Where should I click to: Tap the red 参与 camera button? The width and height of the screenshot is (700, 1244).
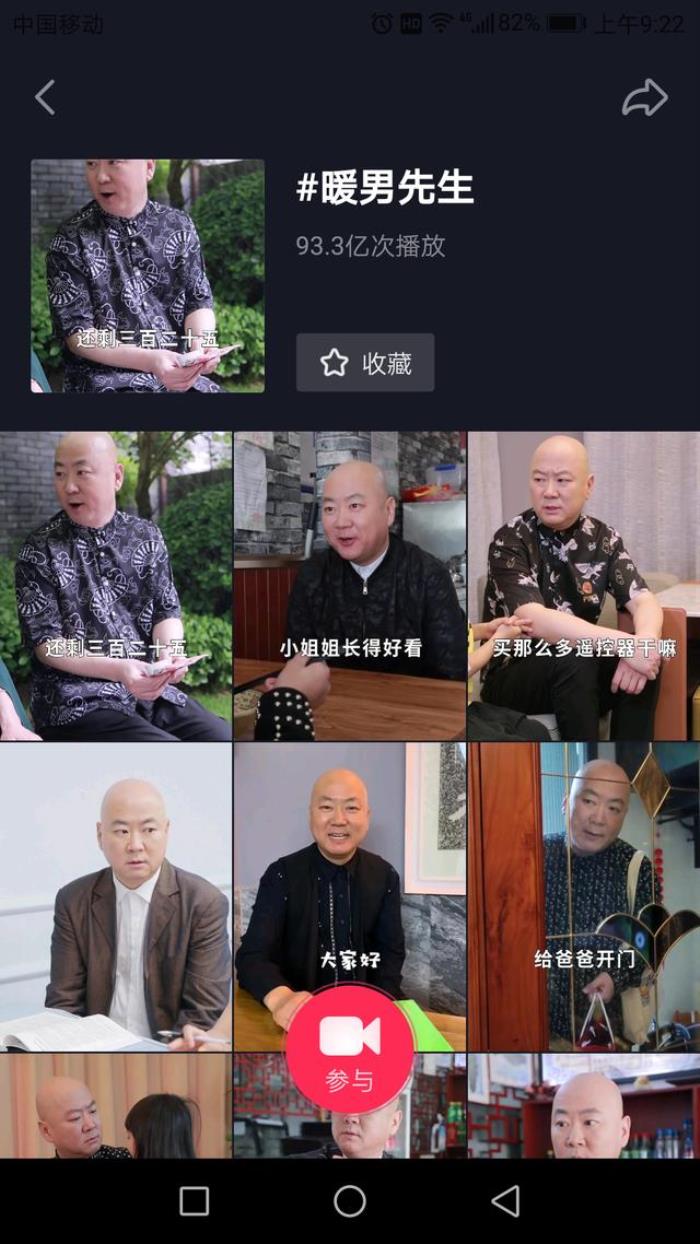pyautogui.click(x=350, y=1048)
